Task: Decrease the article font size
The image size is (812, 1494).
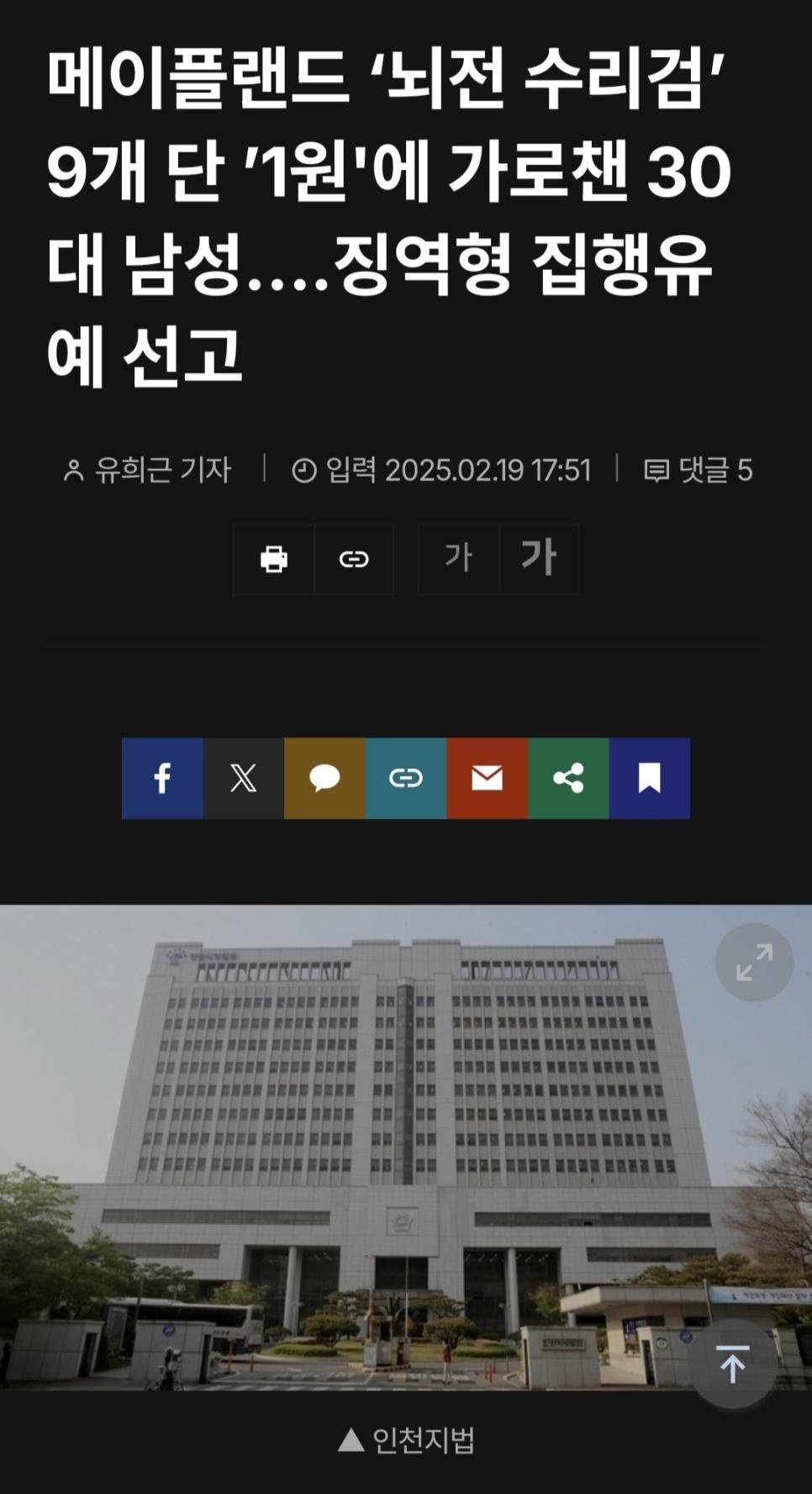Action: coord(459,559)
